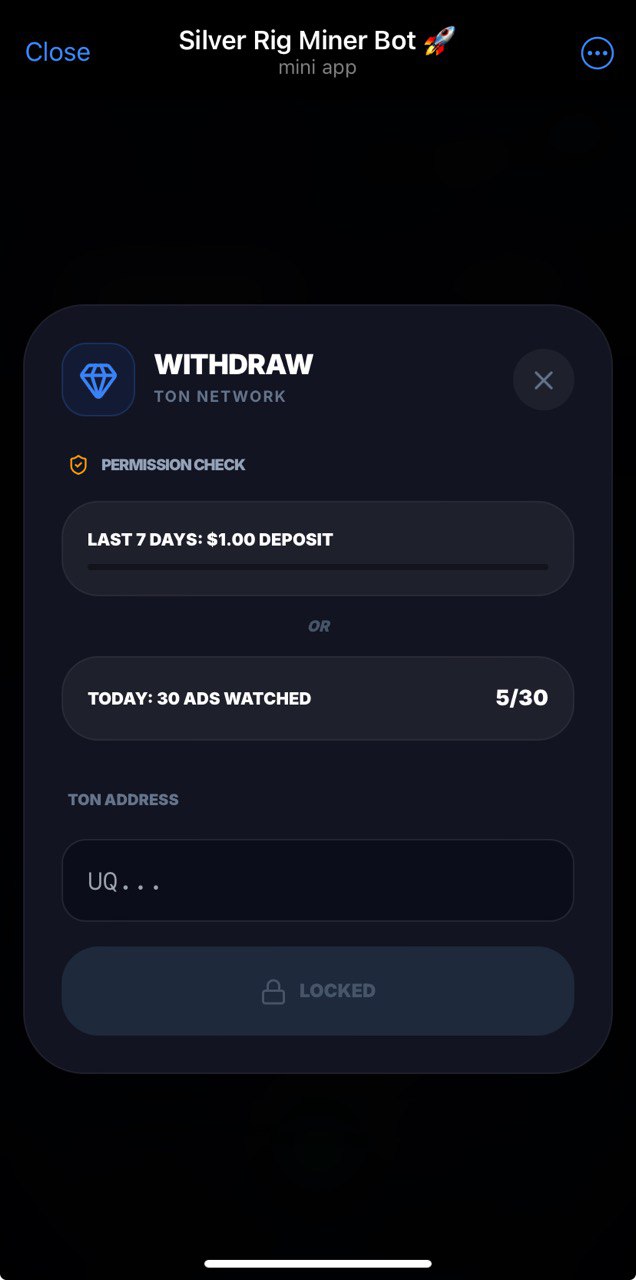636x1280 pixels.
Task: Open the 30 ads watched requirement
Action: (317, 698)
